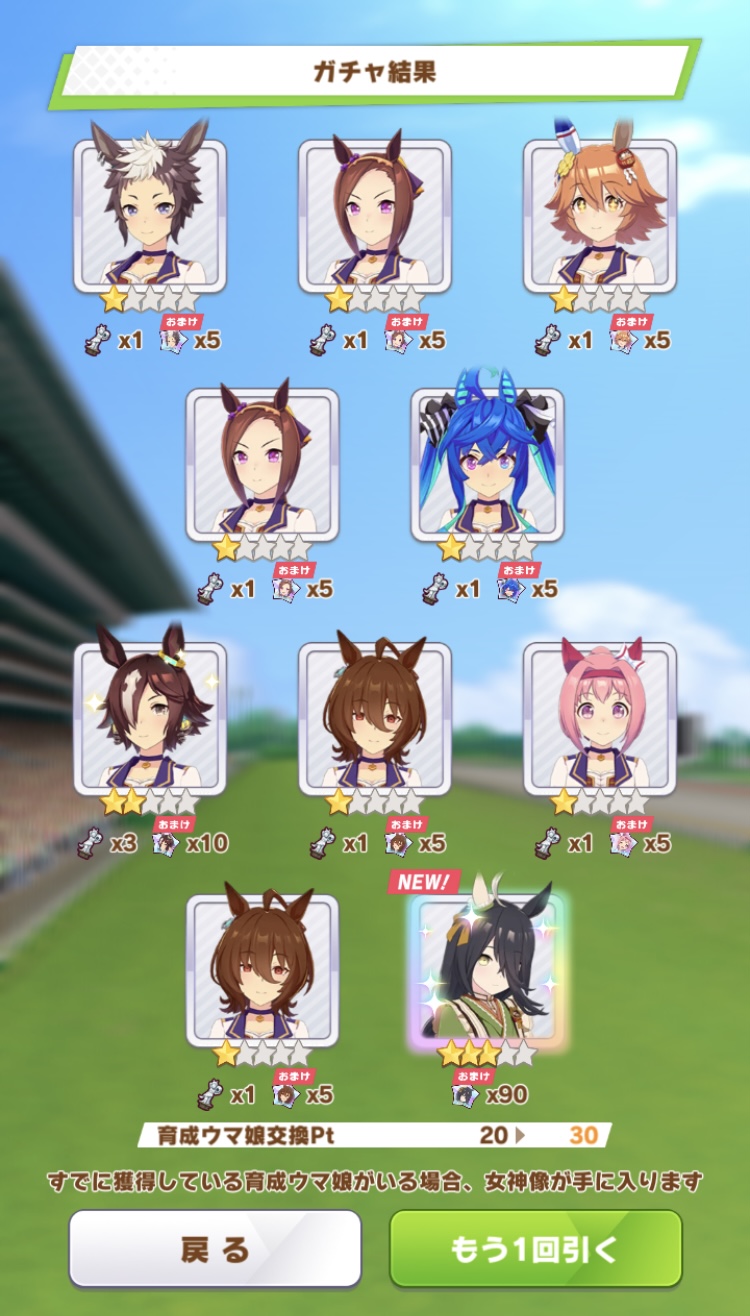Image resolution: width=750 pixels, height=1316 pixels.
Task: Pull the gacha again with もう1回引く
Action: point(535,1248)
